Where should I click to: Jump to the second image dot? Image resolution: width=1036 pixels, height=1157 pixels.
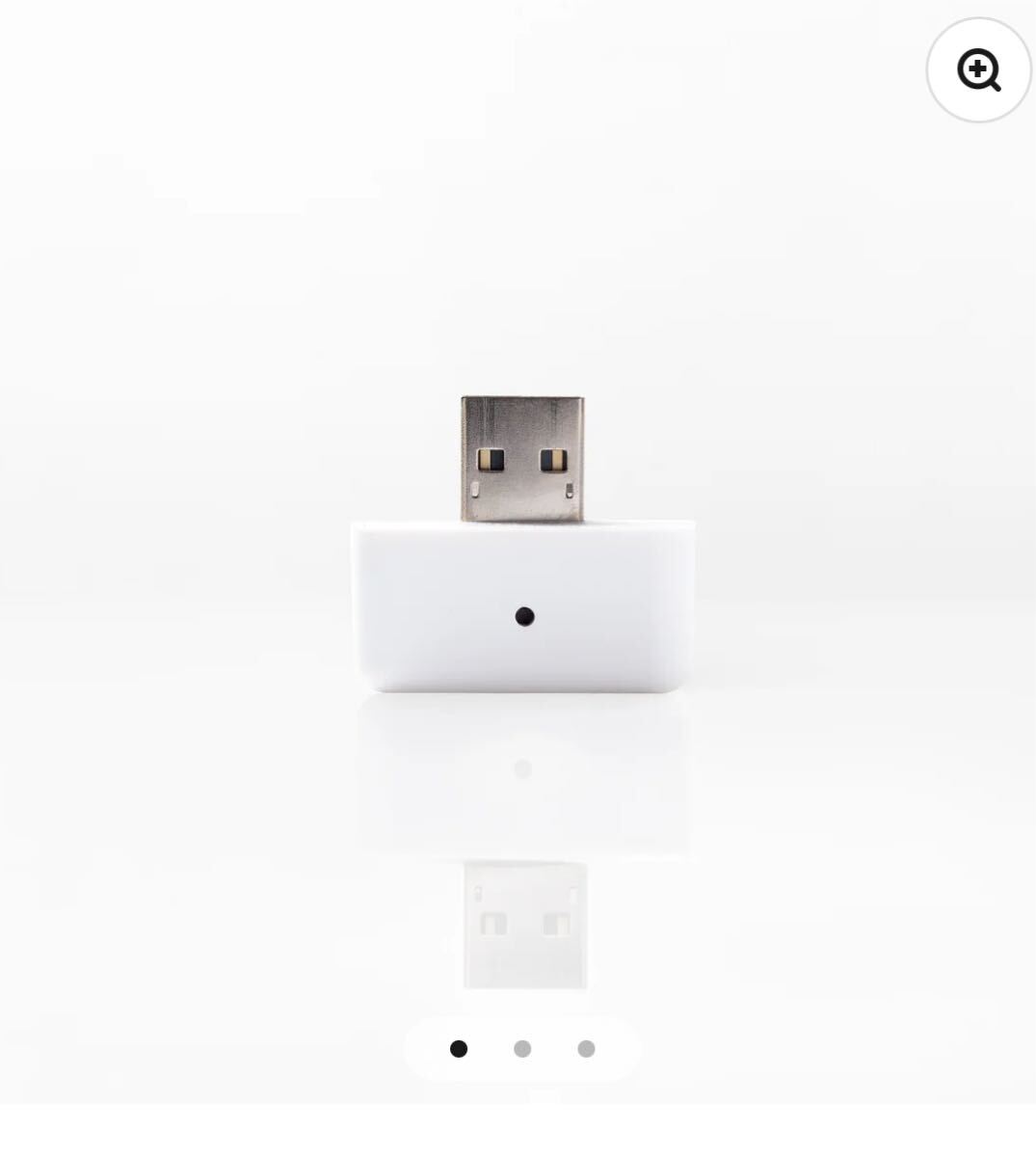522,1049
